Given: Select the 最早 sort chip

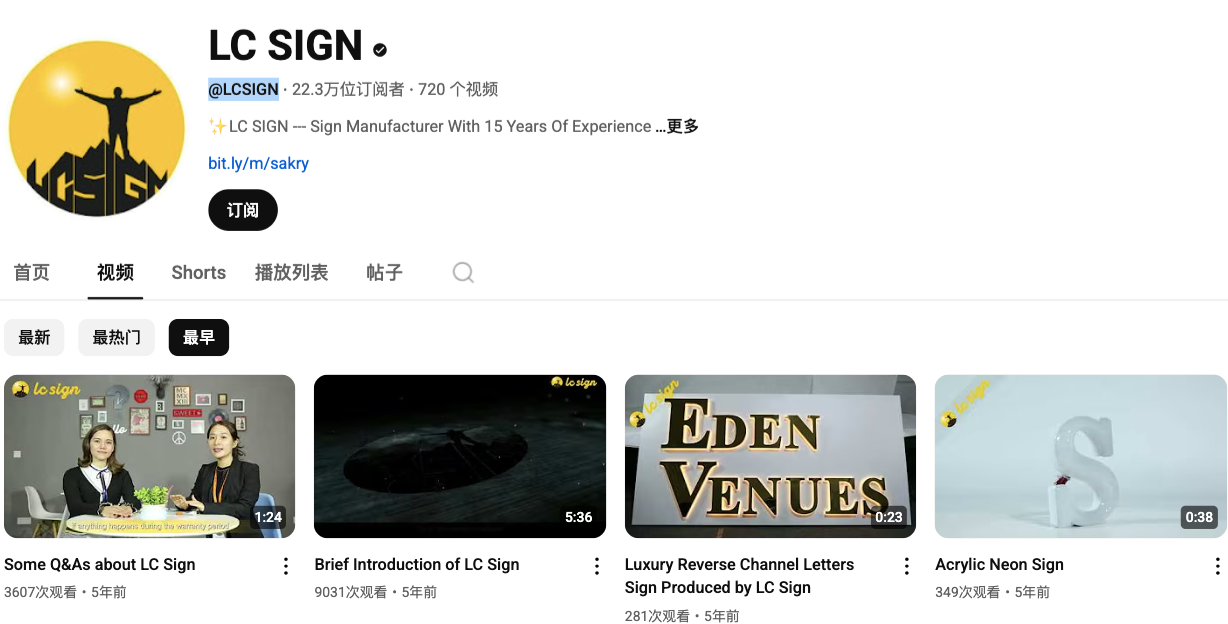Looking at the screenshot, I should pyautogui.click(x=199, y=338).
